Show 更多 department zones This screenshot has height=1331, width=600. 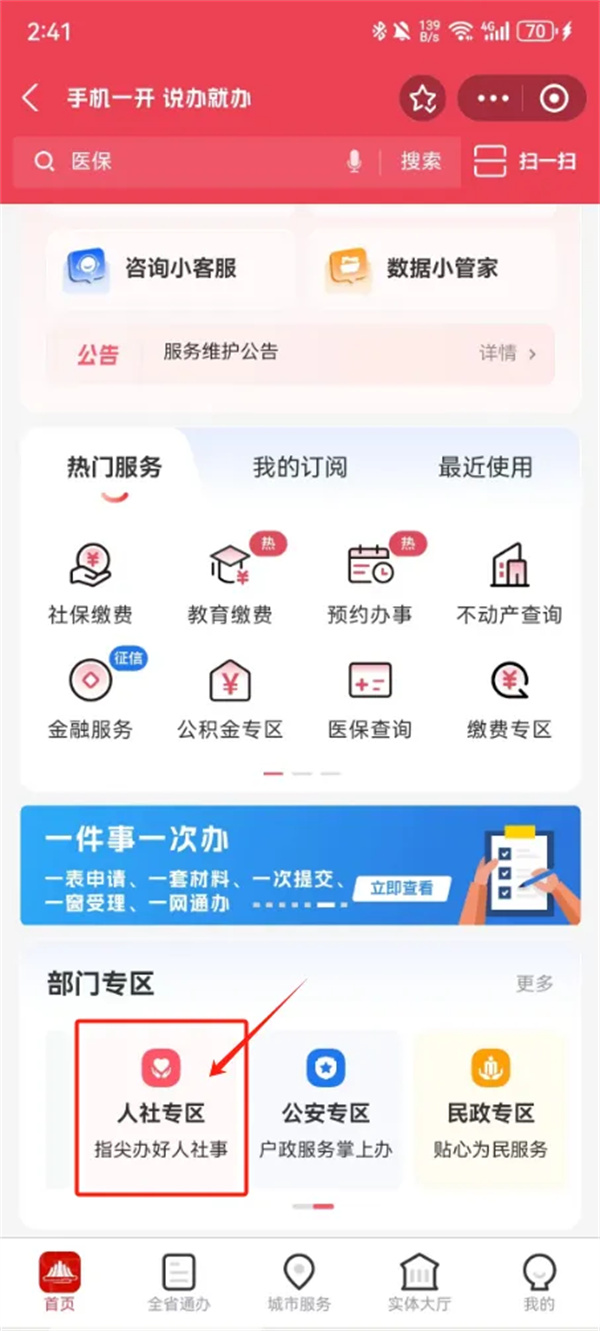[534, 983]
